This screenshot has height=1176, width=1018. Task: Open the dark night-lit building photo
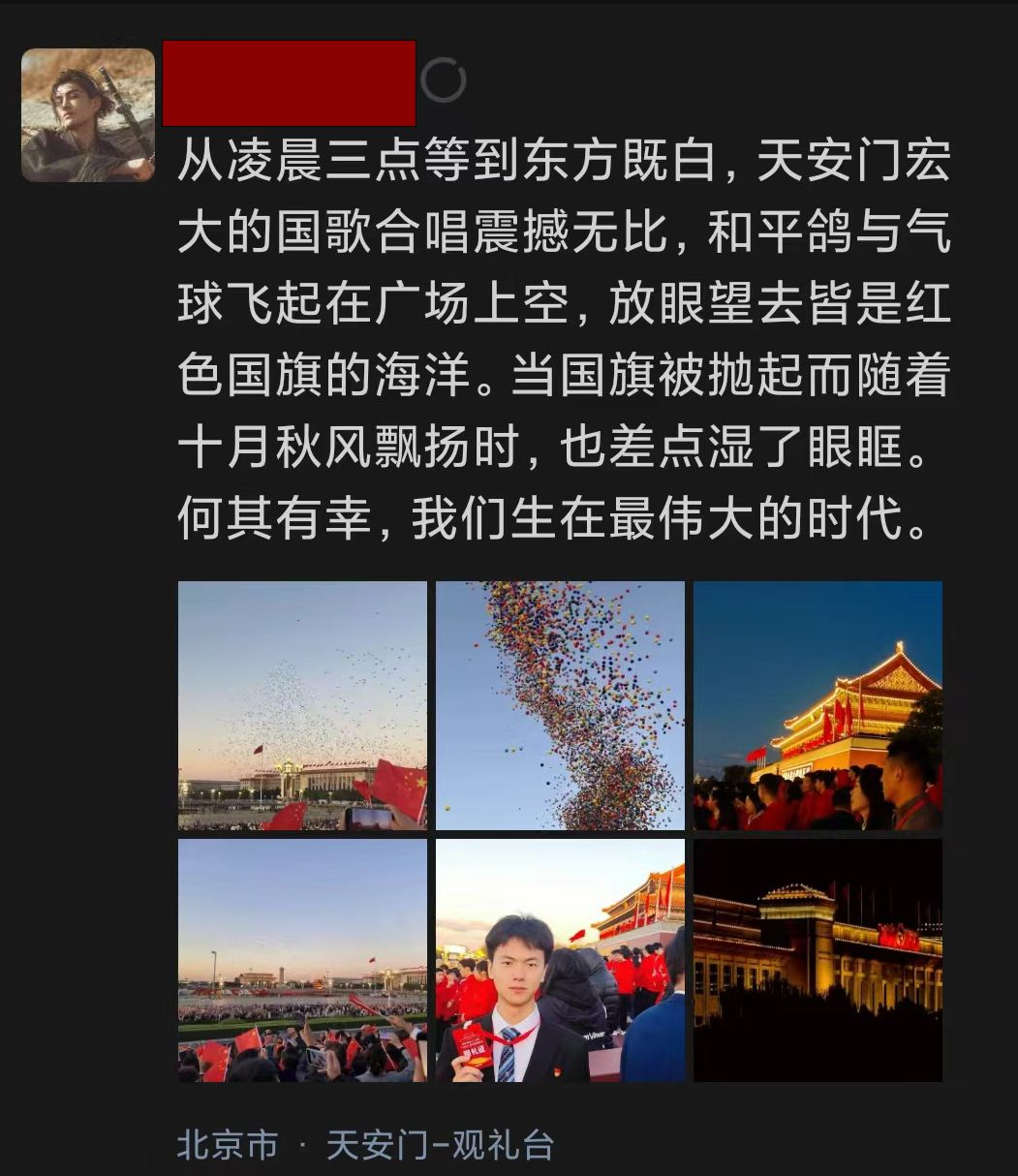(x=817, y=960)
